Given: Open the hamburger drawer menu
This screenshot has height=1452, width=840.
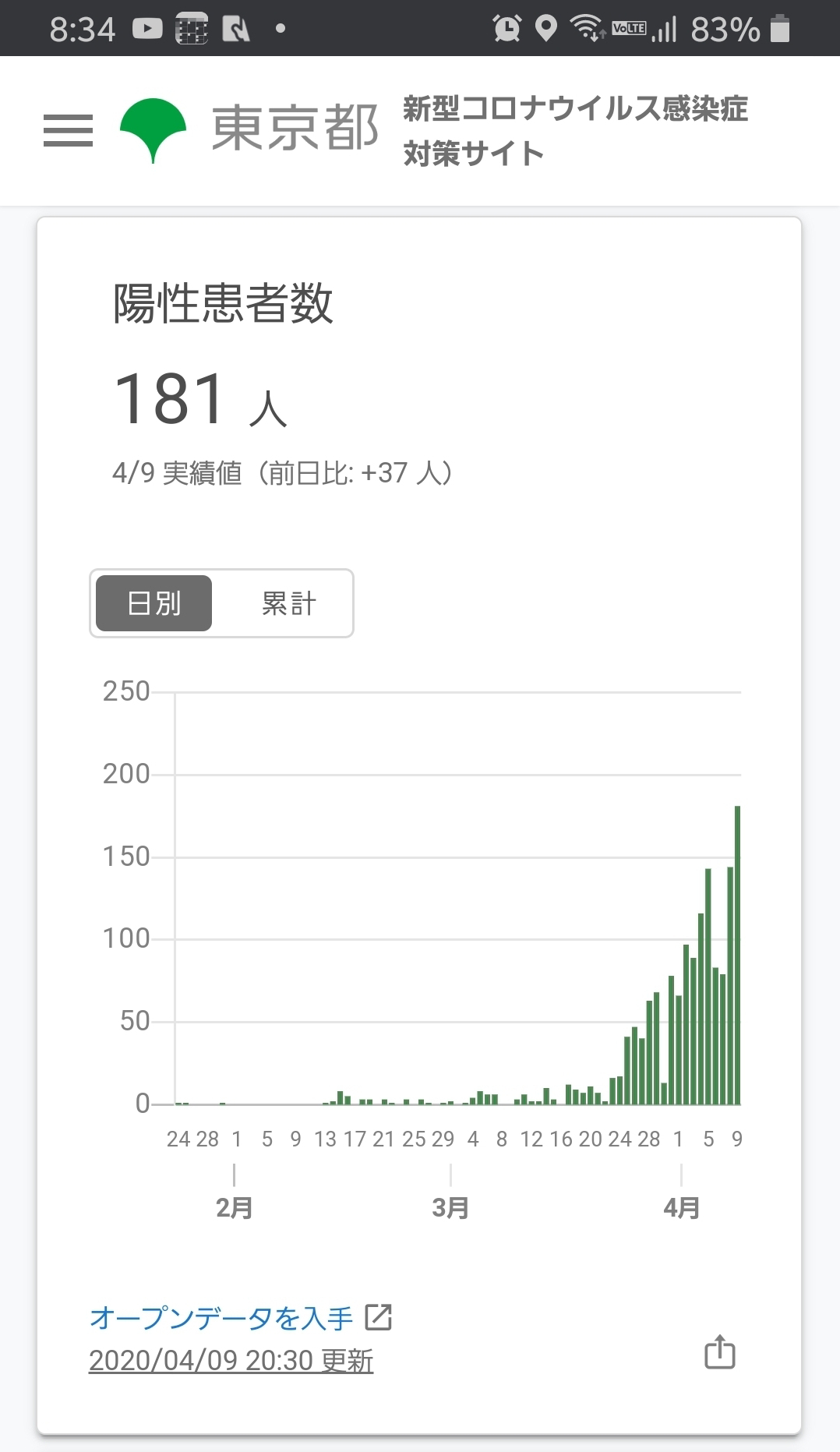Looking at the screenshot, I should click(x=68, y=130).
